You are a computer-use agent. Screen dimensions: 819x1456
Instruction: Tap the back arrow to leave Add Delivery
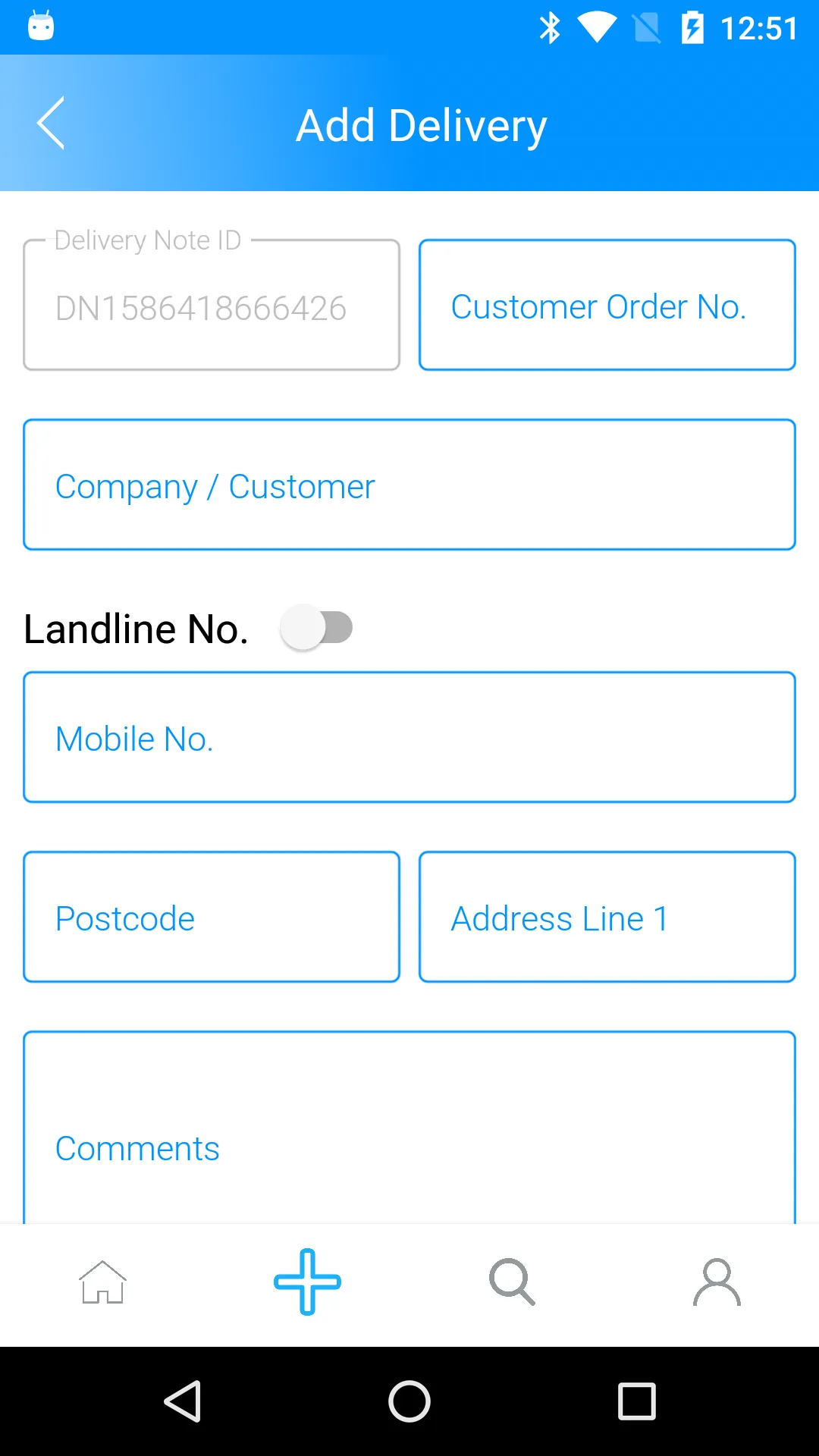pyautogui.click(x=50, y=123)
